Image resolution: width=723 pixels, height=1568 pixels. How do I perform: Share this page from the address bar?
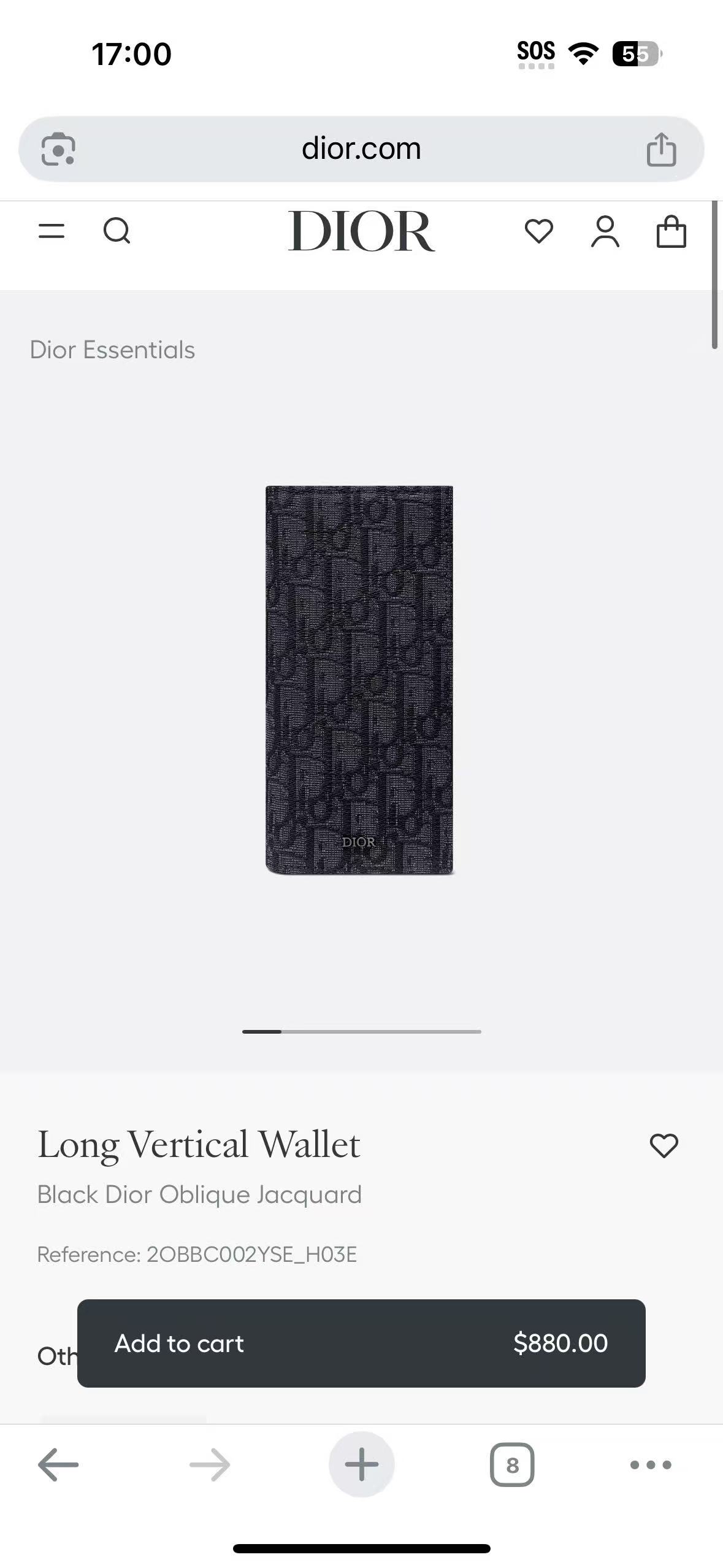[661, 149]
